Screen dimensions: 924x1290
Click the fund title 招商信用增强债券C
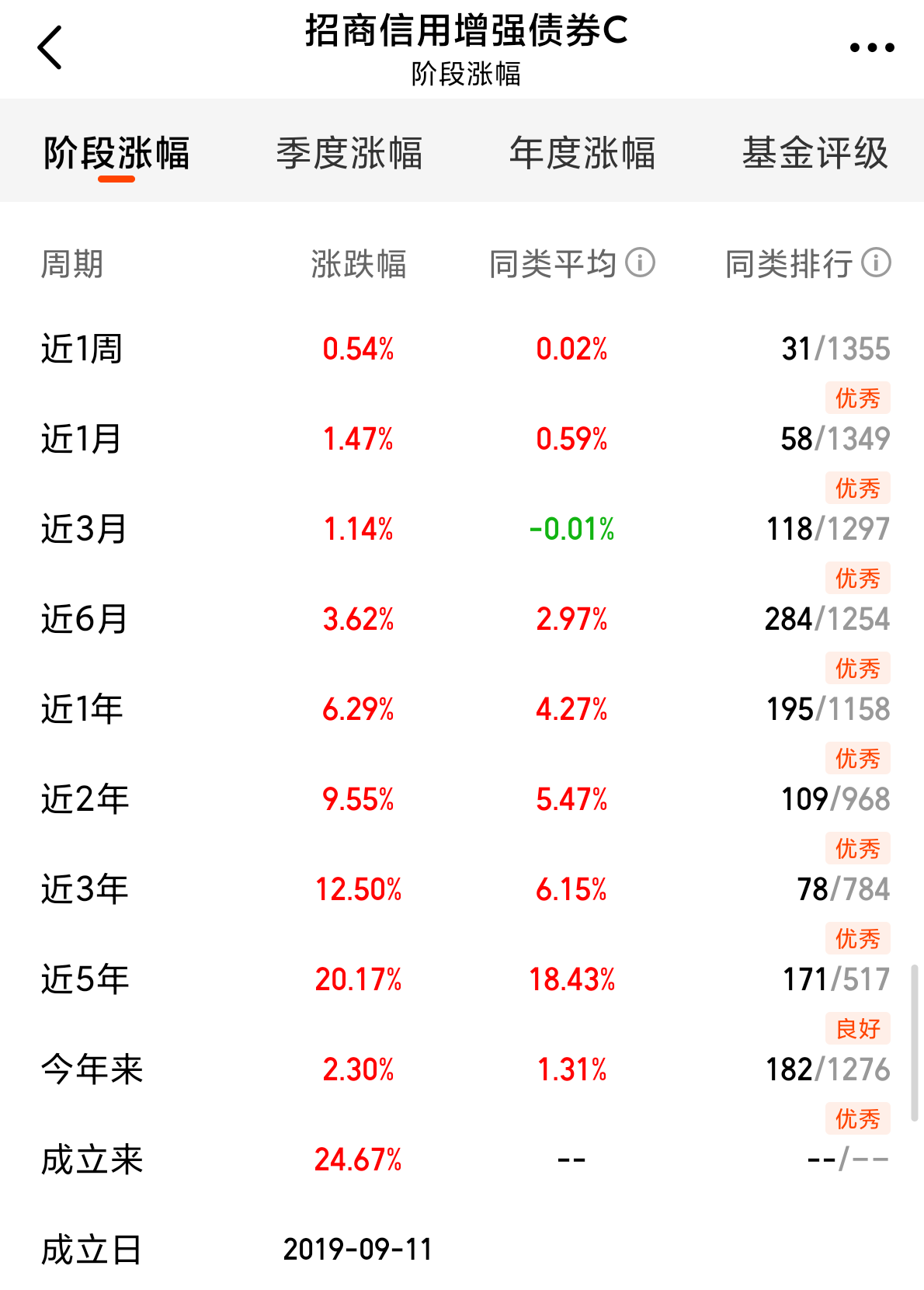click(x=462, y=34)
